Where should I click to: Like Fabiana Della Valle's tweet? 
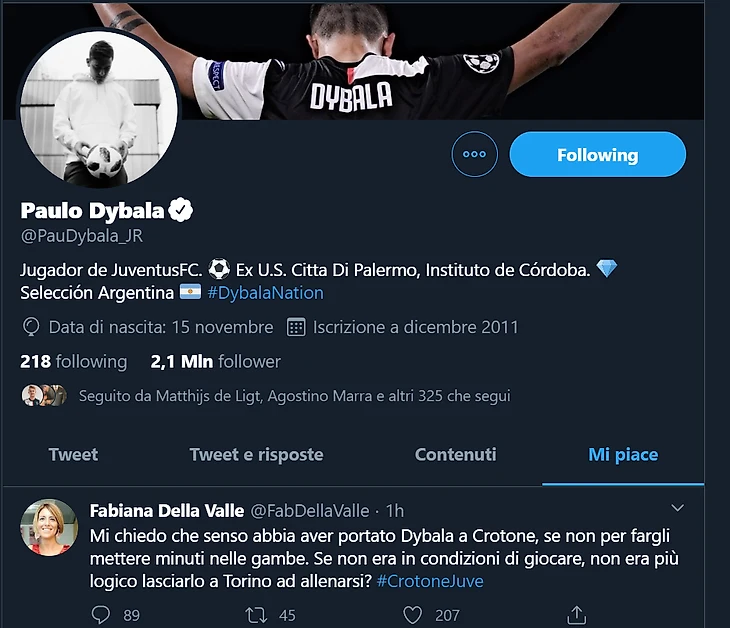(x=413, y=615)
